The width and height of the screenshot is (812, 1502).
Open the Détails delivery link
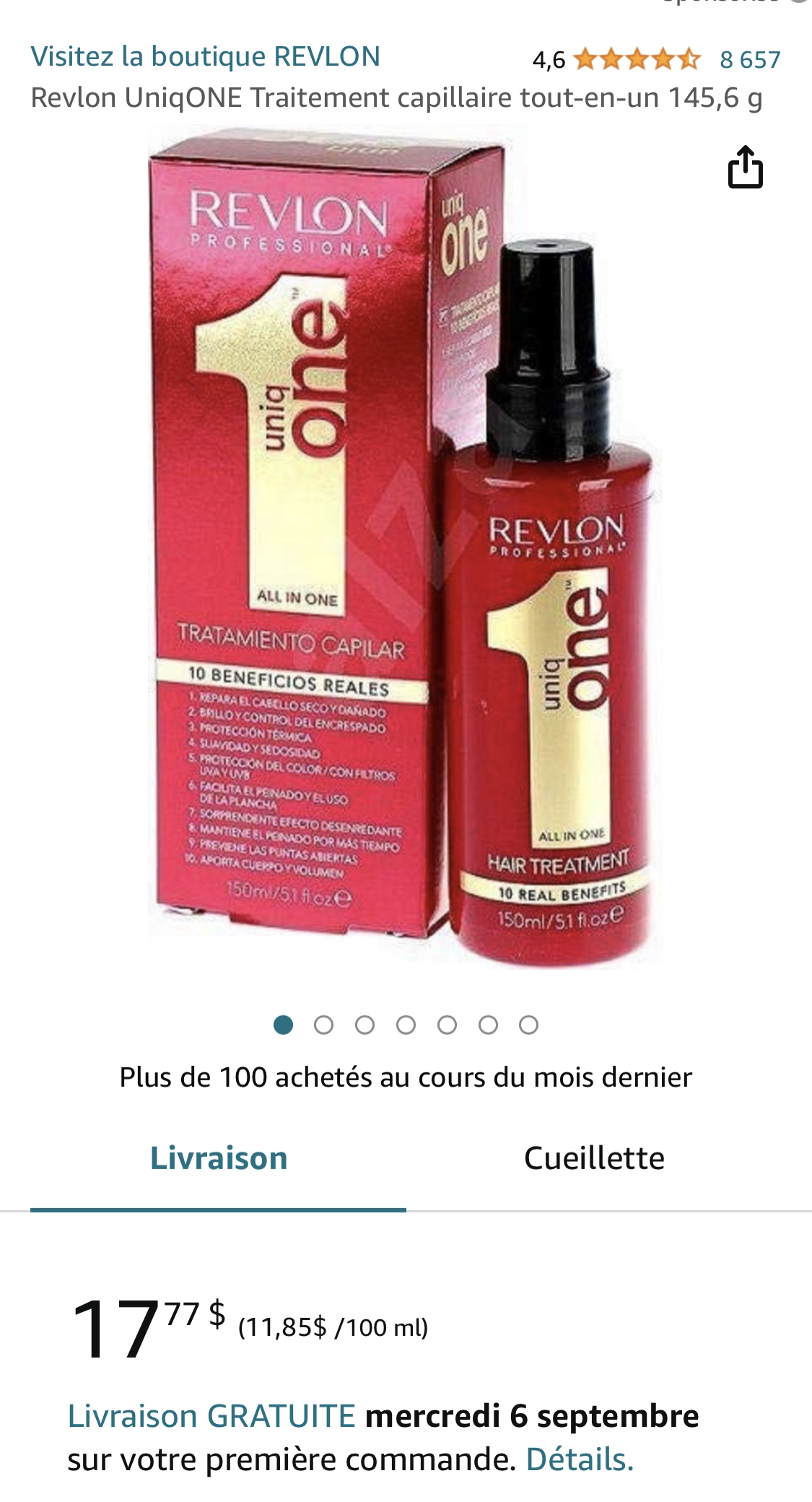click(580, 1459)
